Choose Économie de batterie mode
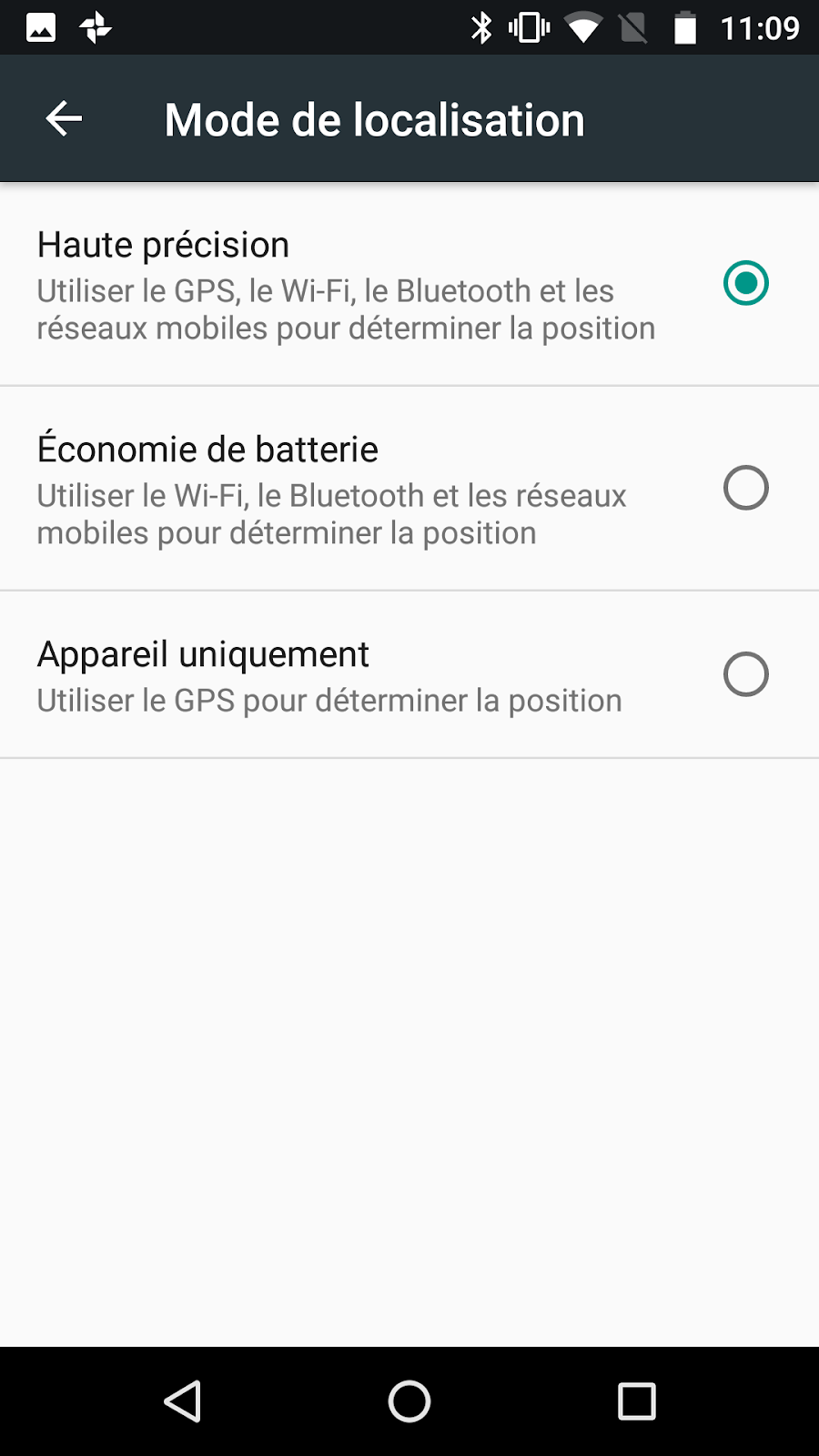 click(x=409, y=489)
